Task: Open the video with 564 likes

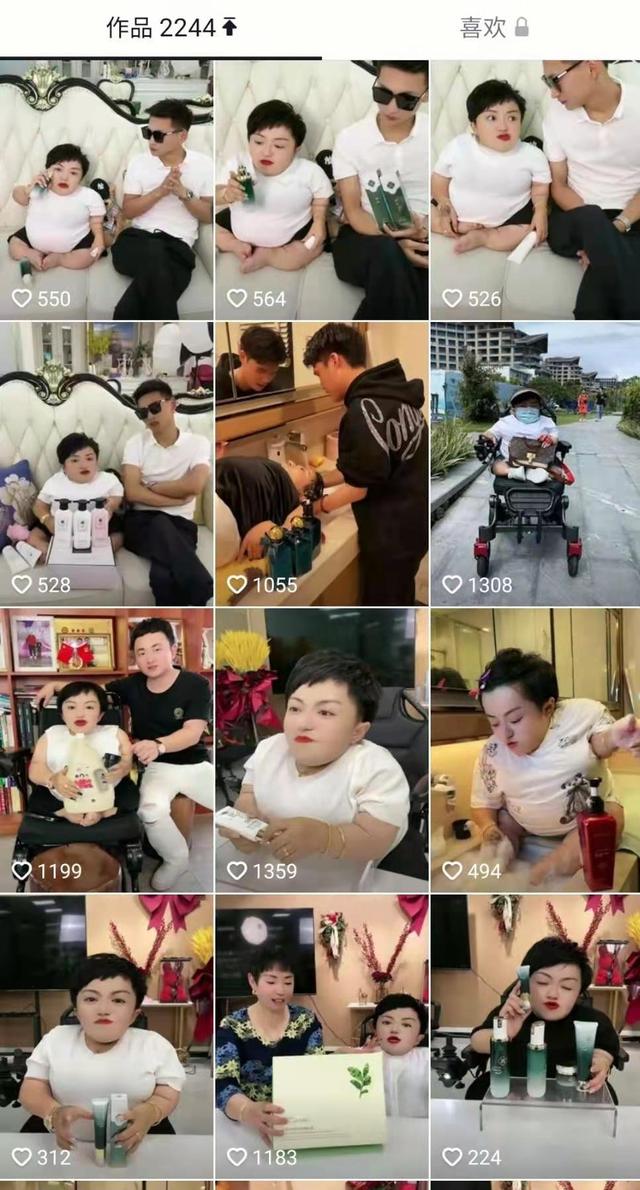Action: point(321,190)
